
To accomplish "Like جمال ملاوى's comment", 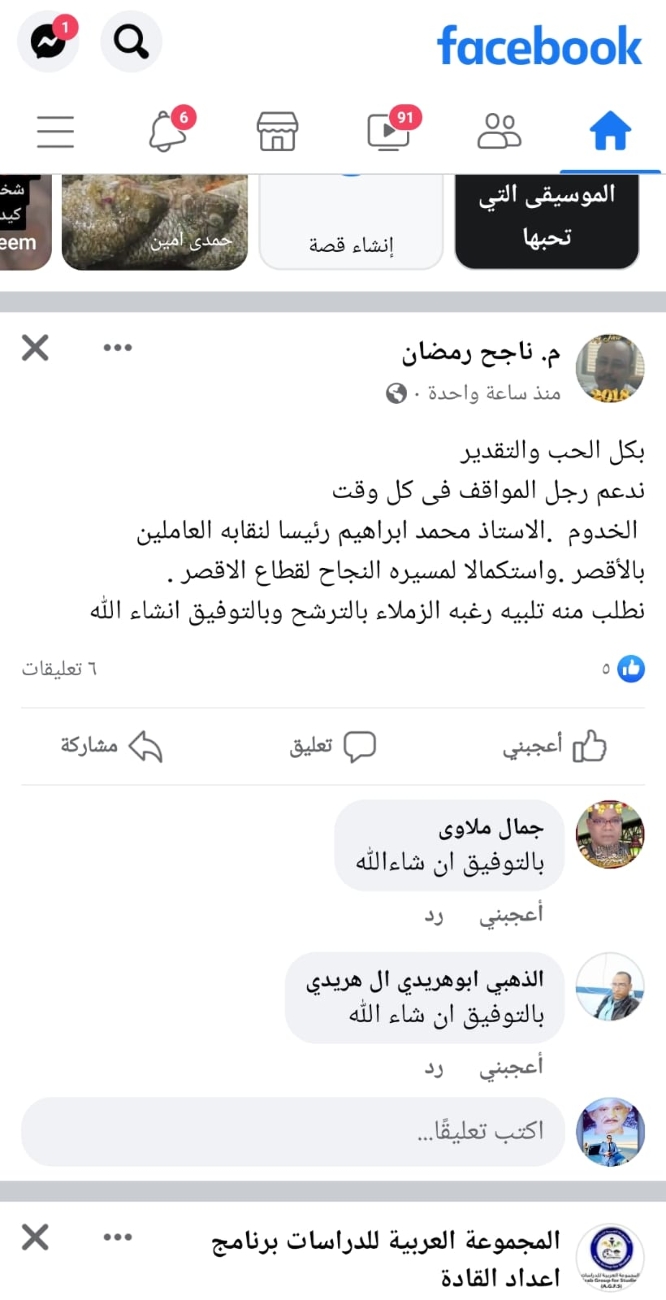I will point(511,914).
